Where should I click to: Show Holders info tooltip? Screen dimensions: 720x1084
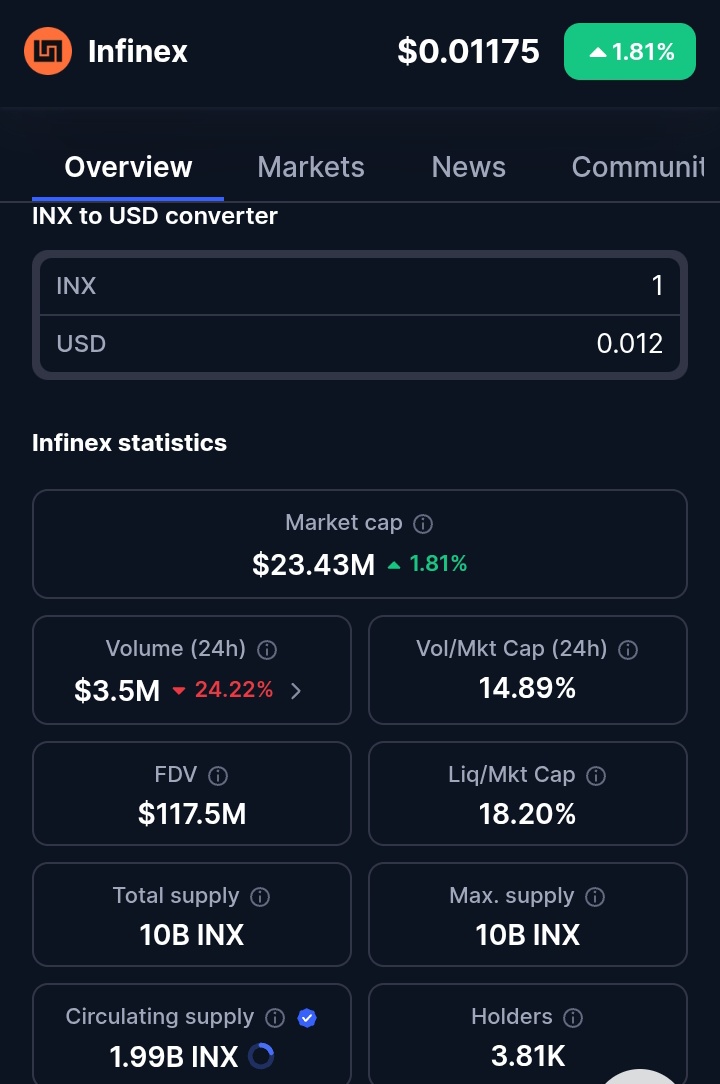coord(573,1018)
